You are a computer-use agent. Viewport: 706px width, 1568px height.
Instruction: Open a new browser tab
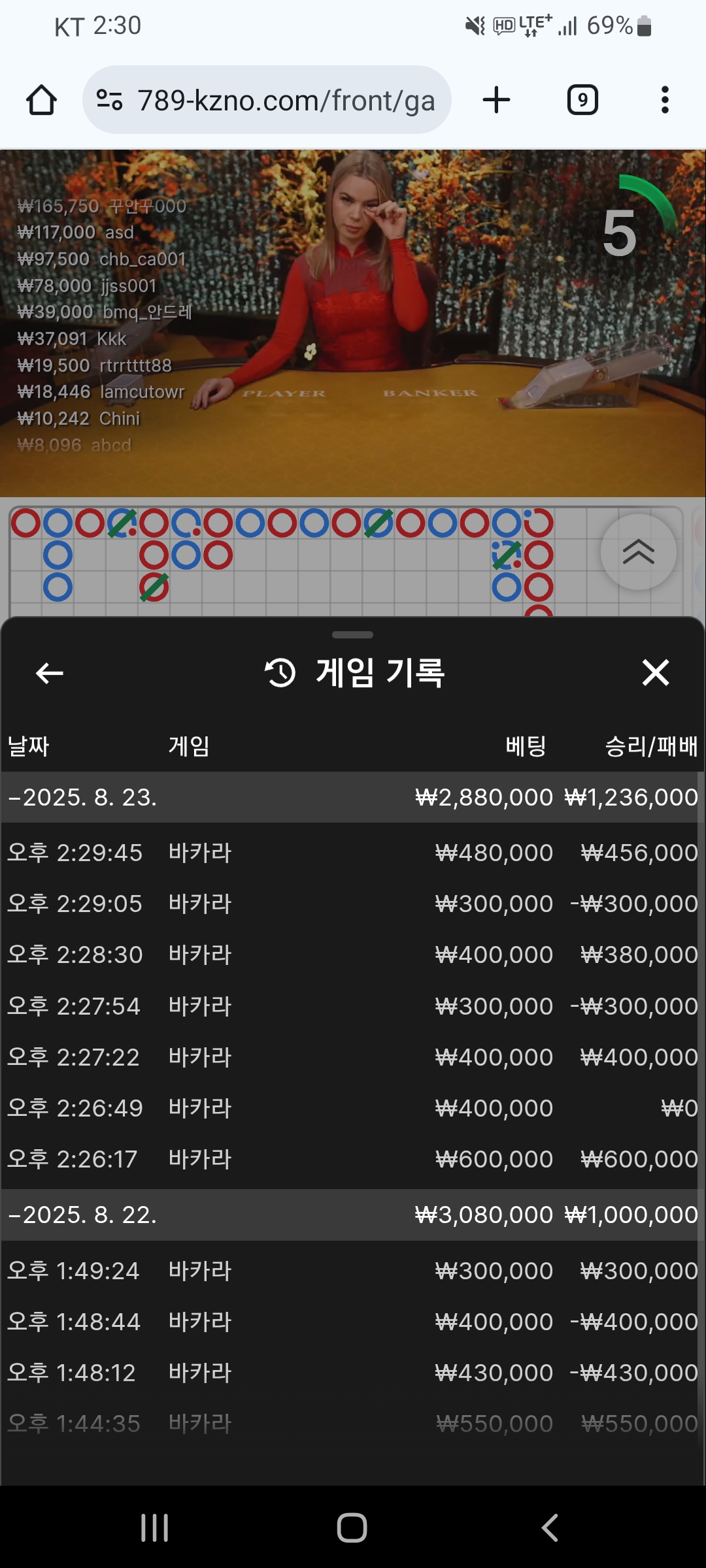(x=496, y=101)
